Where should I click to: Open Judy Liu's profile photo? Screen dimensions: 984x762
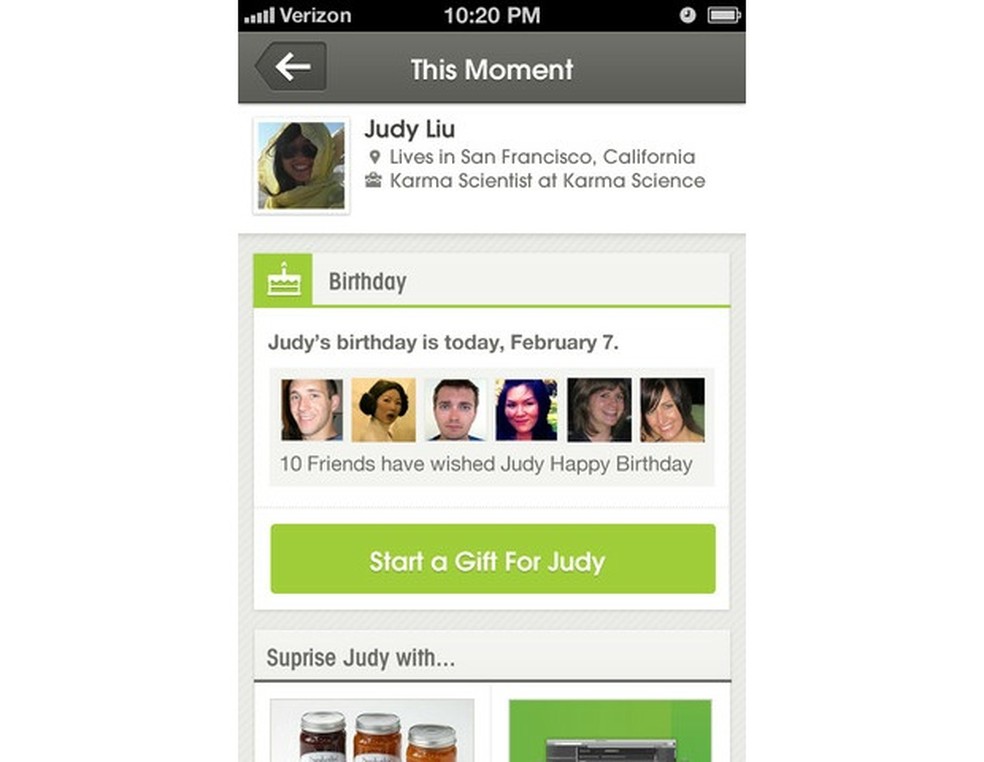click(x=301, y=165)
